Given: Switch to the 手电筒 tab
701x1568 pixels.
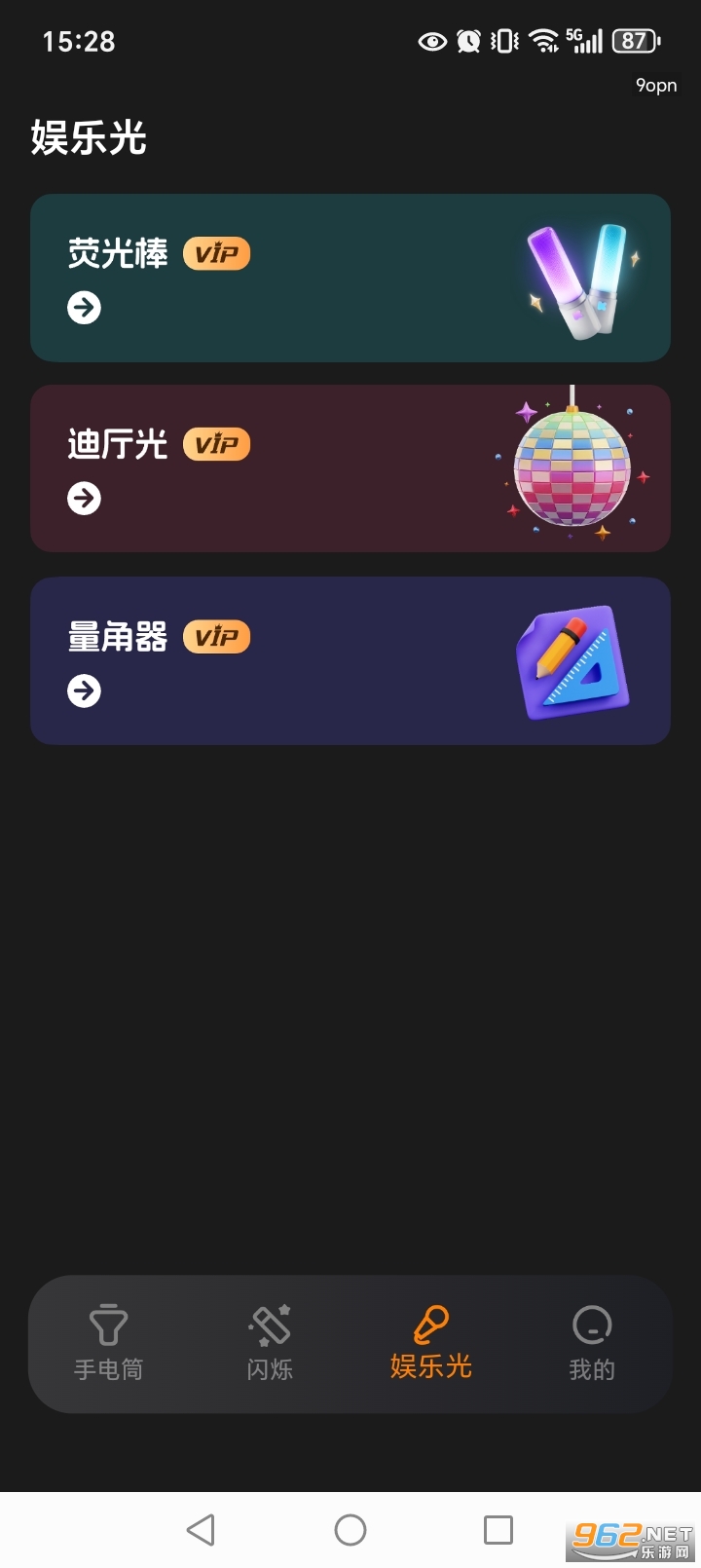Looking at the screenshot, I should coord(109,1344).
